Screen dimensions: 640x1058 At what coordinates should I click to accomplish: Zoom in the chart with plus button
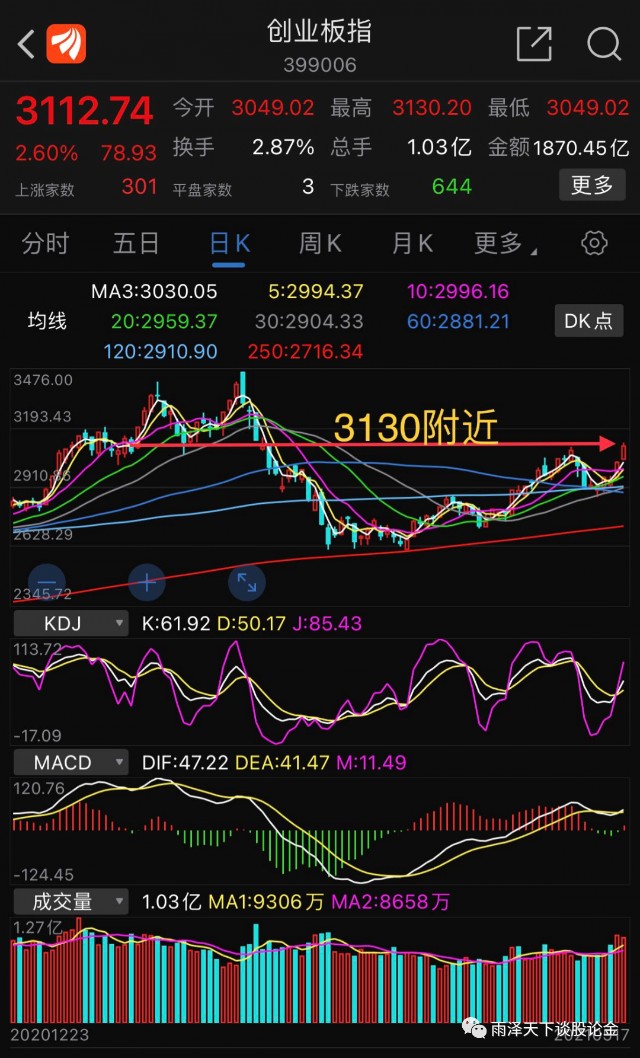click(147, 581)
